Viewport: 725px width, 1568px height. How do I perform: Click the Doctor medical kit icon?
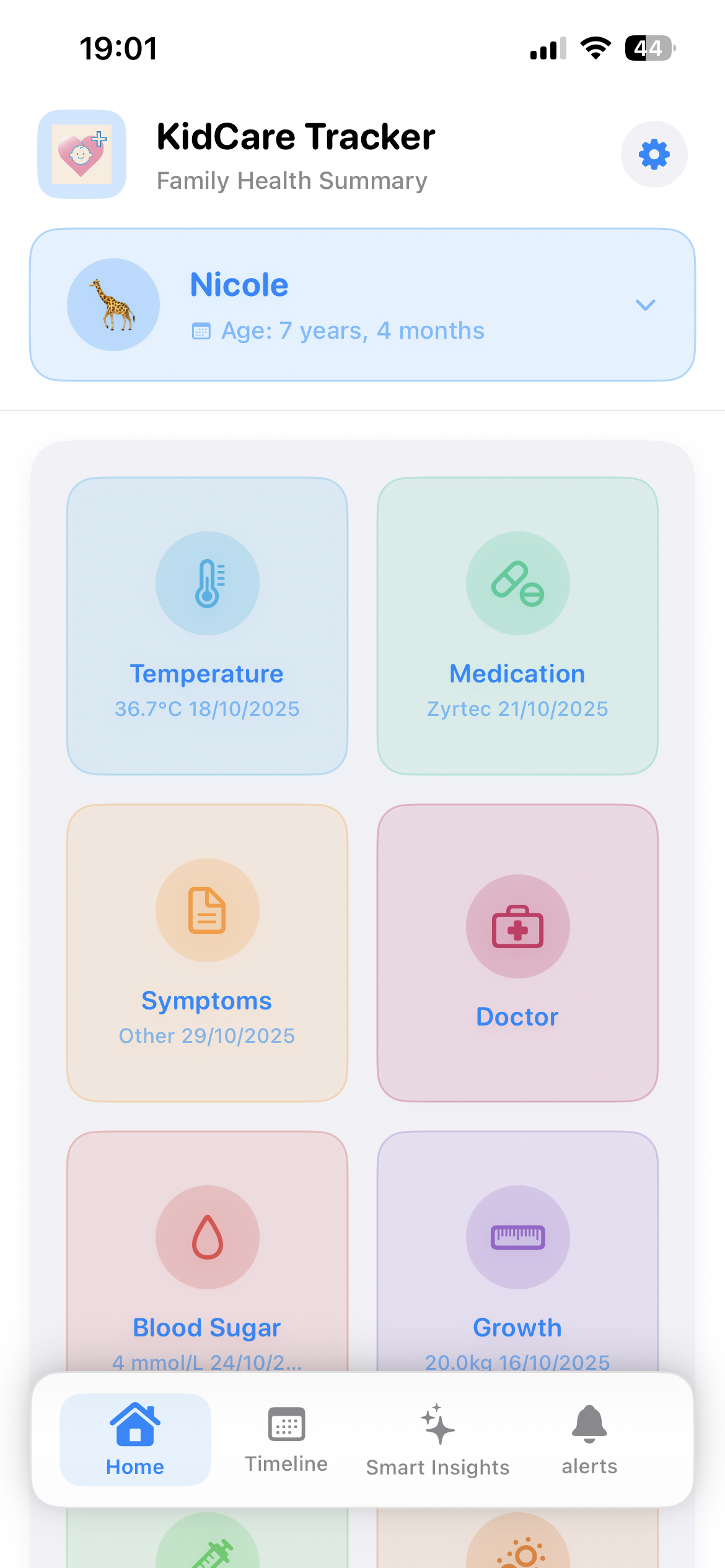point(517,926)
